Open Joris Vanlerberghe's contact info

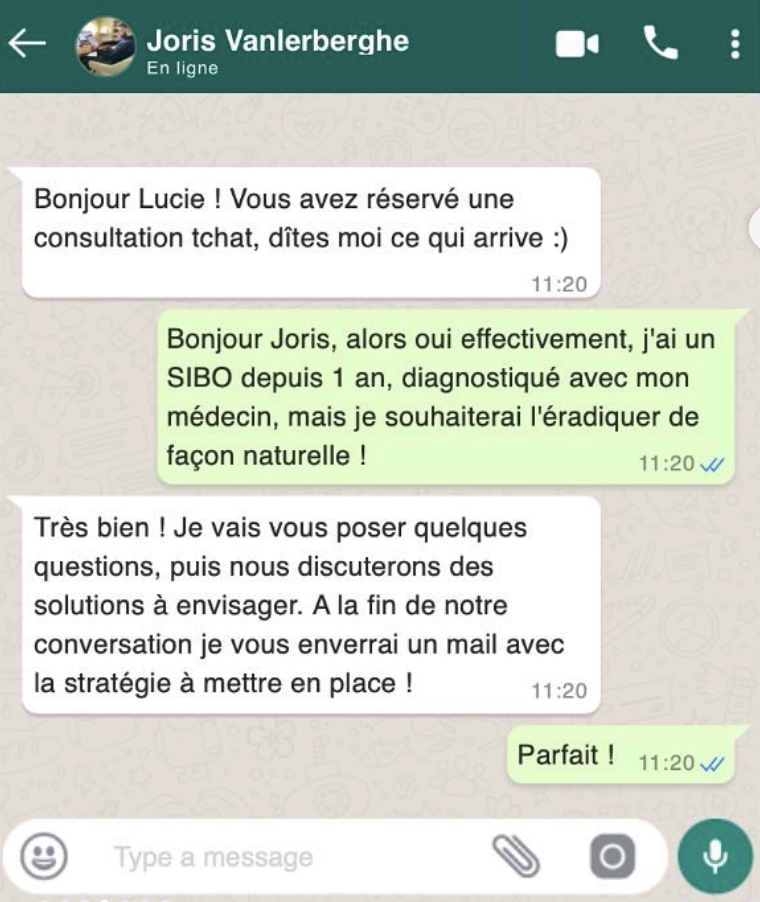coord(277,42)
